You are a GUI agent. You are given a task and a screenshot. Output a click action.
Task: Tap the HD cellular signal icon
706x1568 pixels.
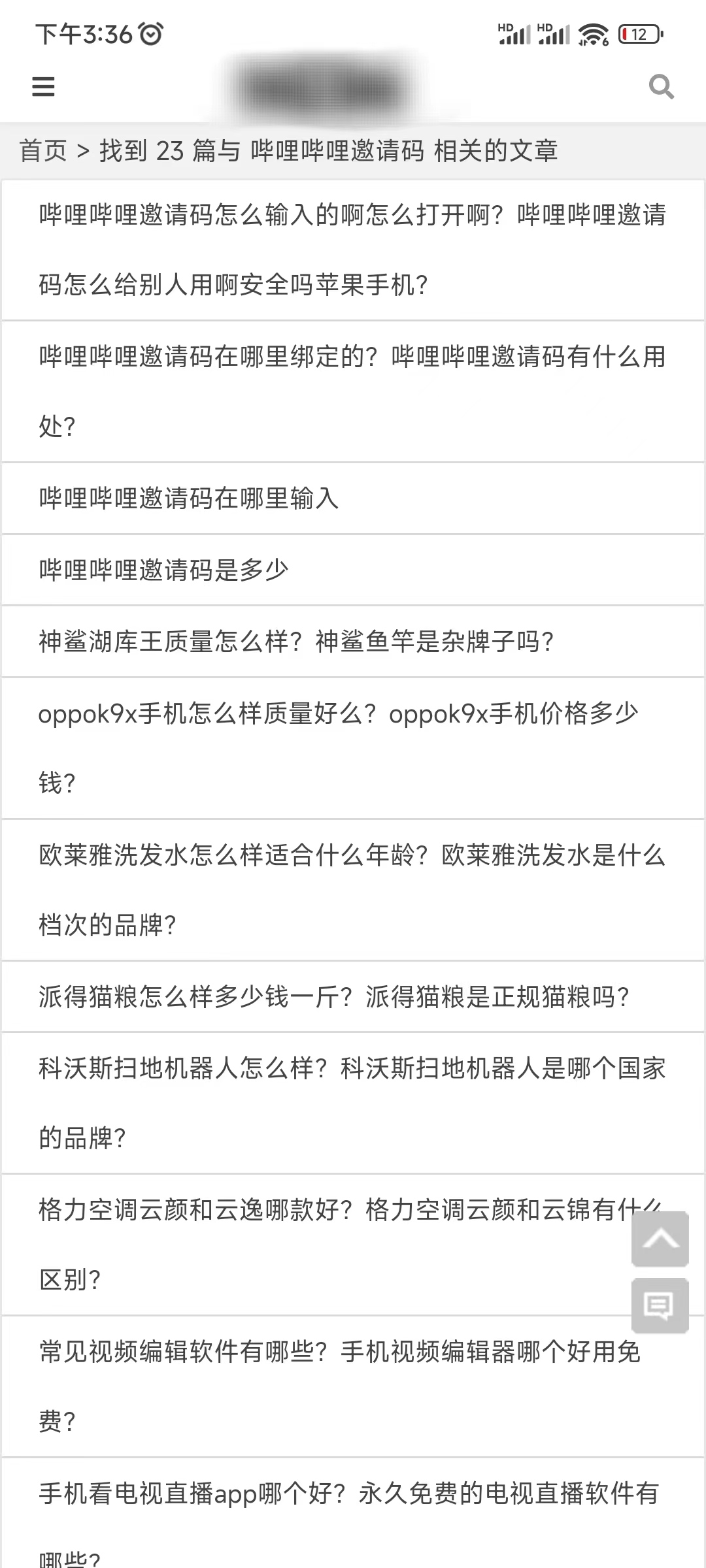[513, 33]
